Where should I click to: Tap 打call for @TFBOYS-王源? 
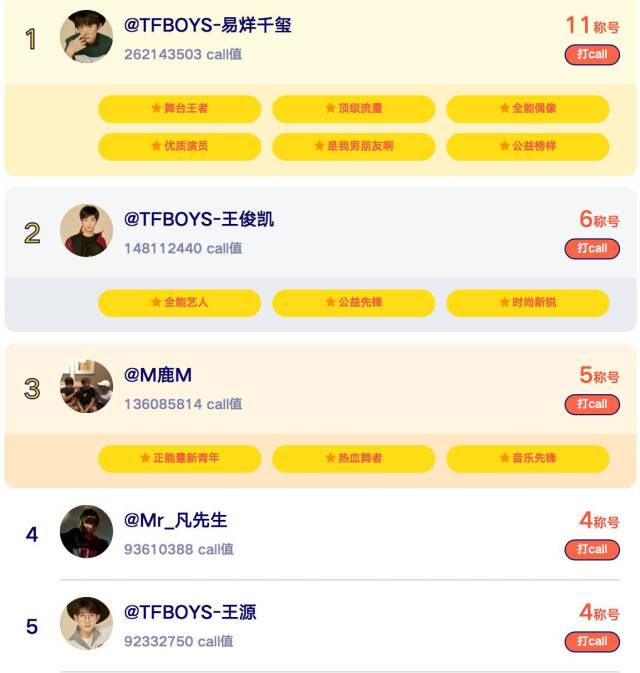(x=592, y=641)
